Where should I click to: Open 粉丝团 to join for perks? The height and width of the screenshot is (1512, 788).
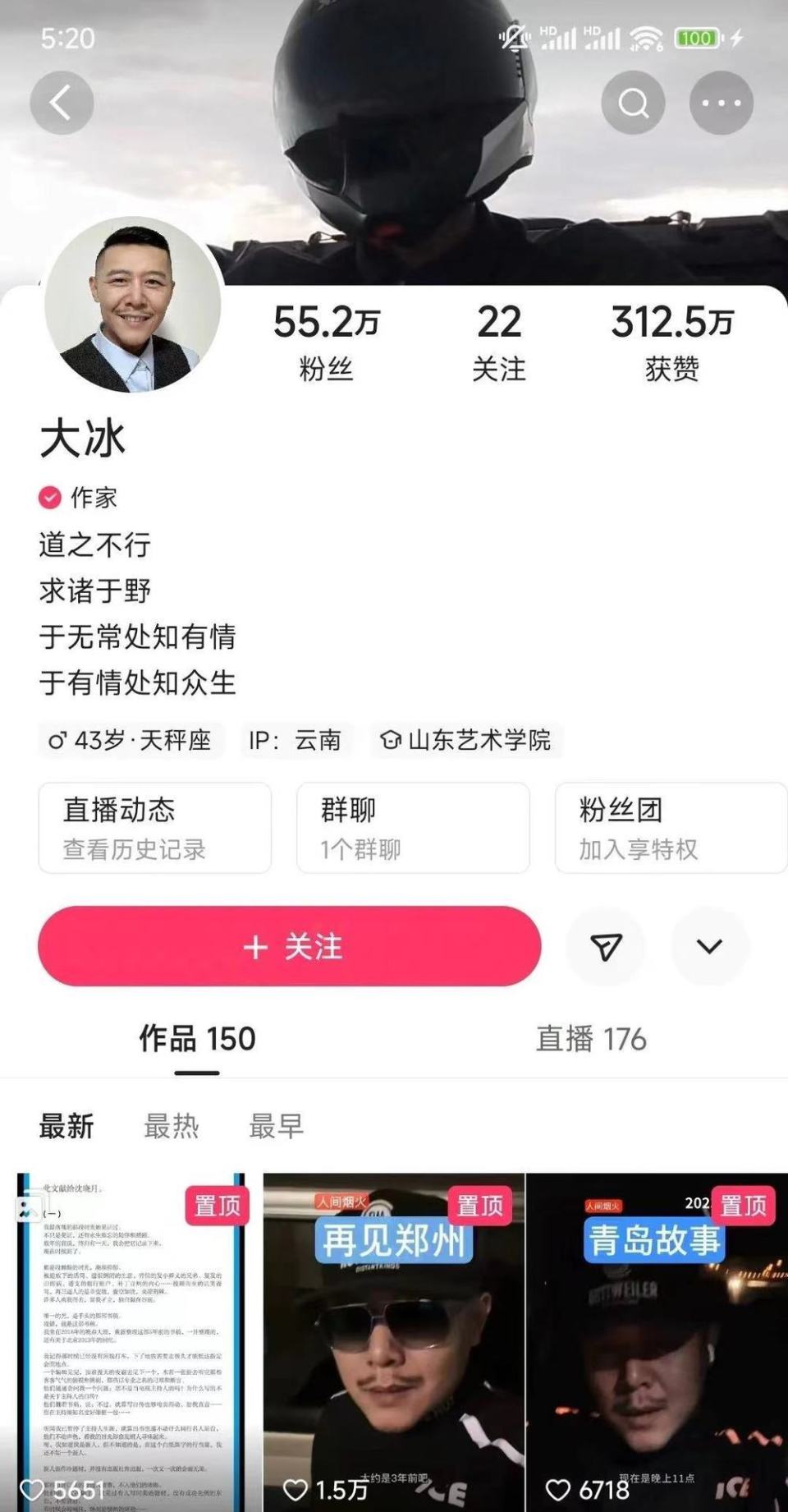click(x=669, y=828)
